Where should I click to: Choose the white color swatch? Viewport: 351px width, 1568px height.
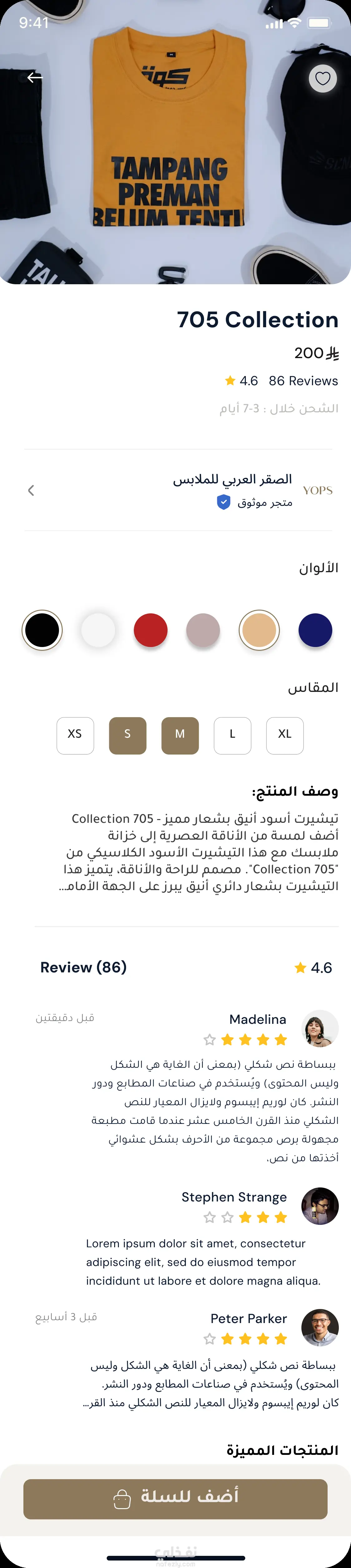[x=98, y=630]
